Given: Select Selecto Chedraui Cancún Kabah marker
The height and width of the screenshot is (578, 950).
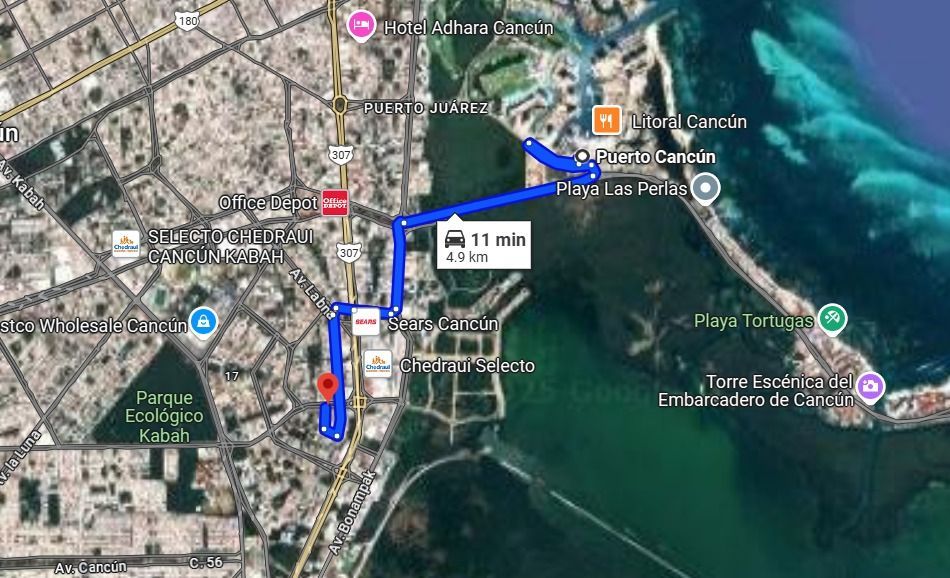Looking at the screenshot, I should click(126, 244).
